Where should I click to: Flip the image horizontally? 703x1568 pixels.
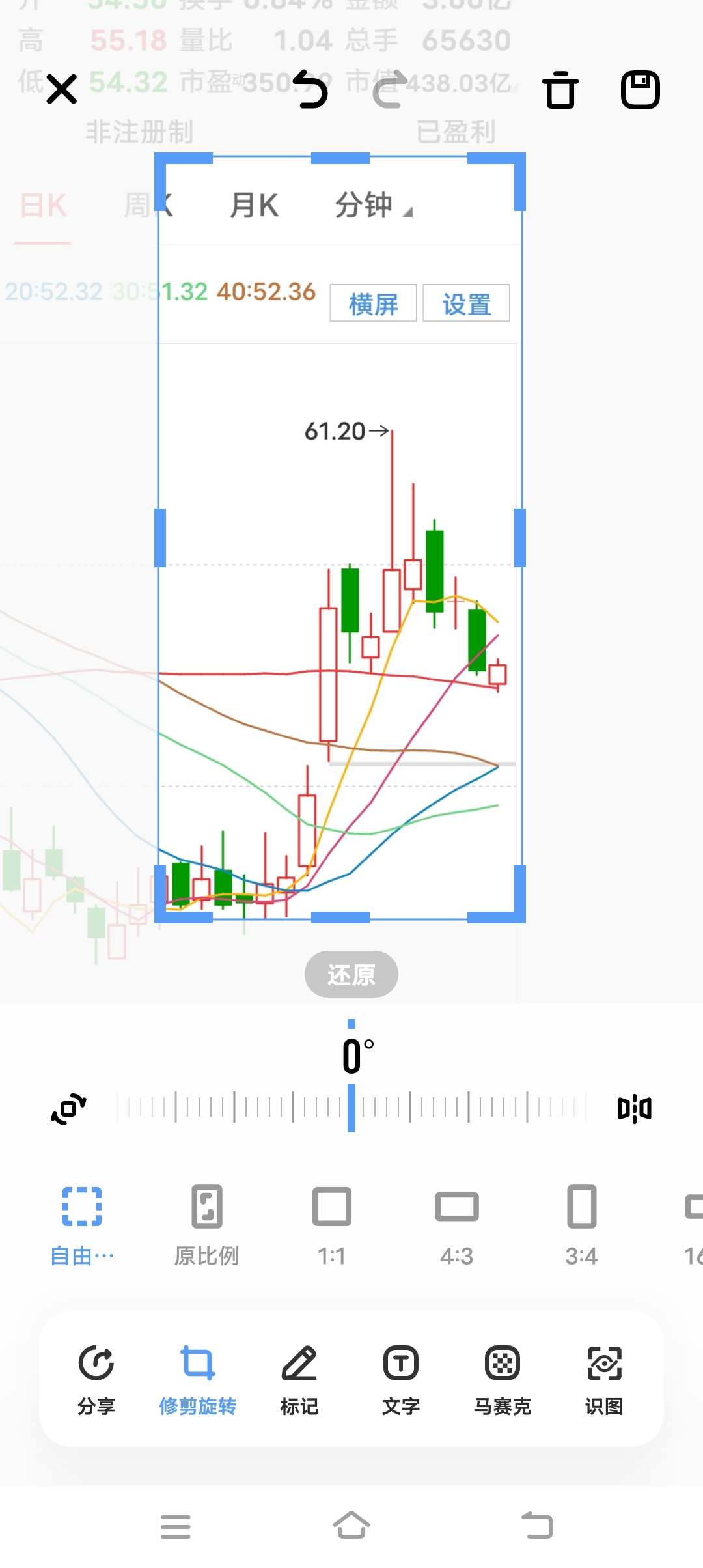coord(634,1108)
